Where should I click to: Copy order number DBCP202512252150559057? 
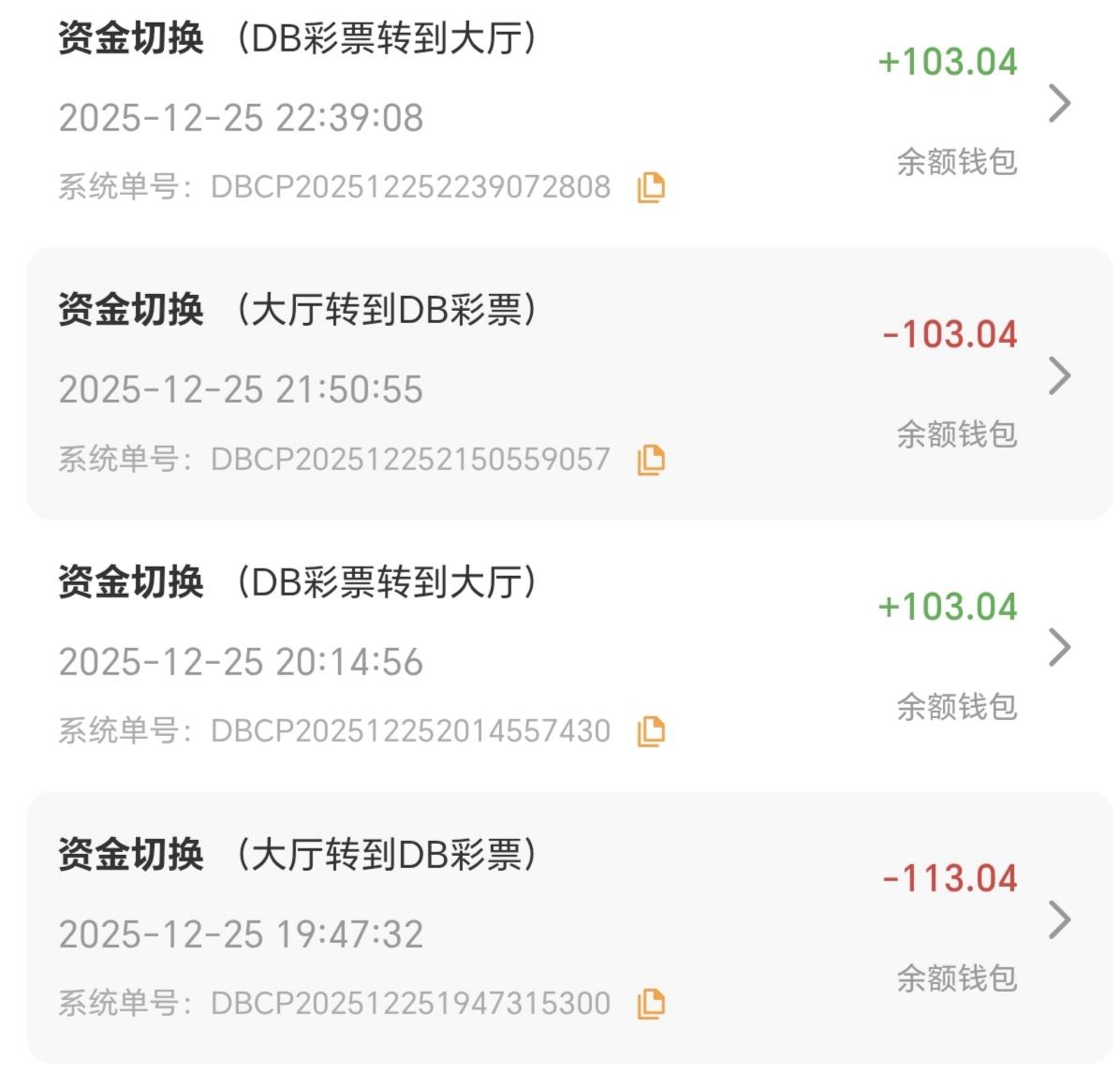651,460
